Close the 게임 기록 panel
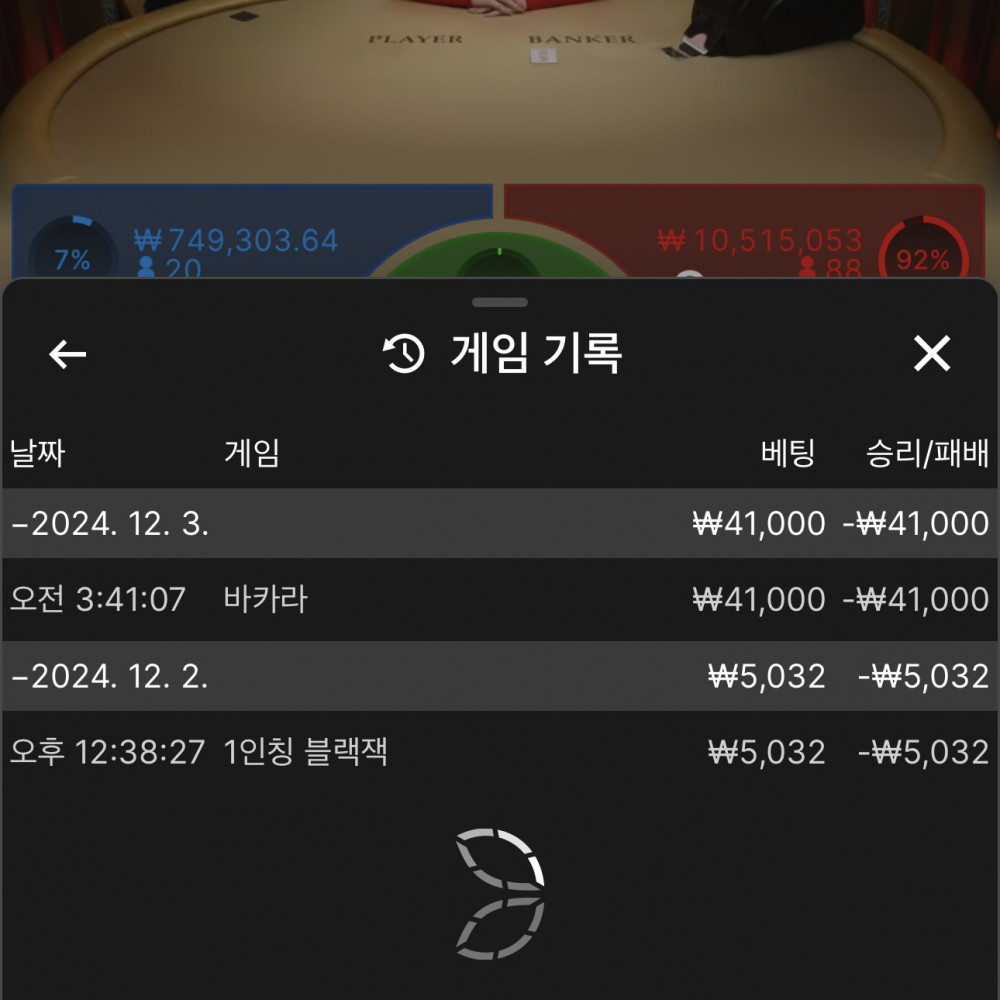 931,354
